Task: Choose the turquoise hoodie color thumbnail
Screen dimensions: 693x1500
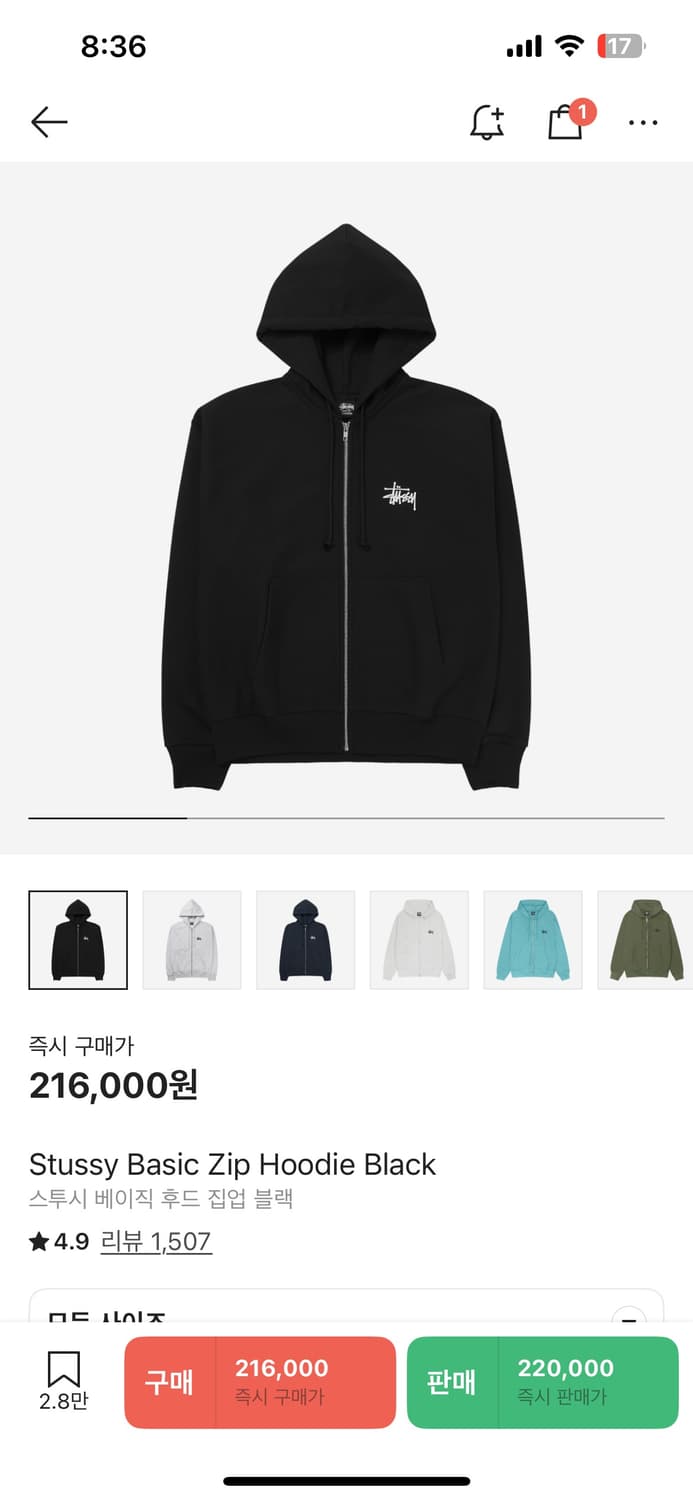Action: [533, 940]
